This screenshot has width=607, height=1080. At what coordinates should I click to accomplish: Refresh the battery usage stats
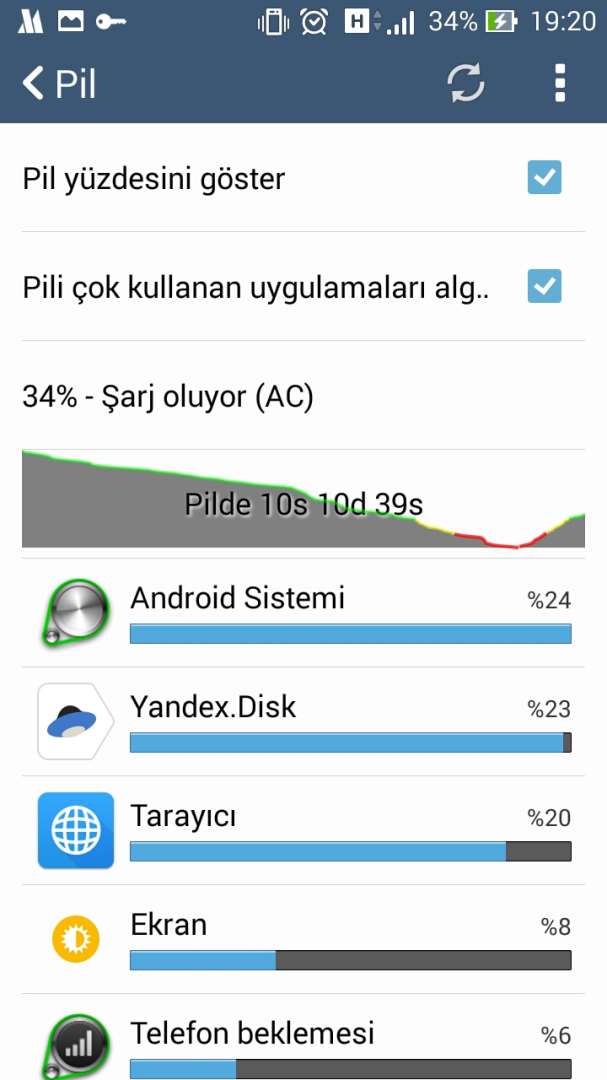coord(466,83)
